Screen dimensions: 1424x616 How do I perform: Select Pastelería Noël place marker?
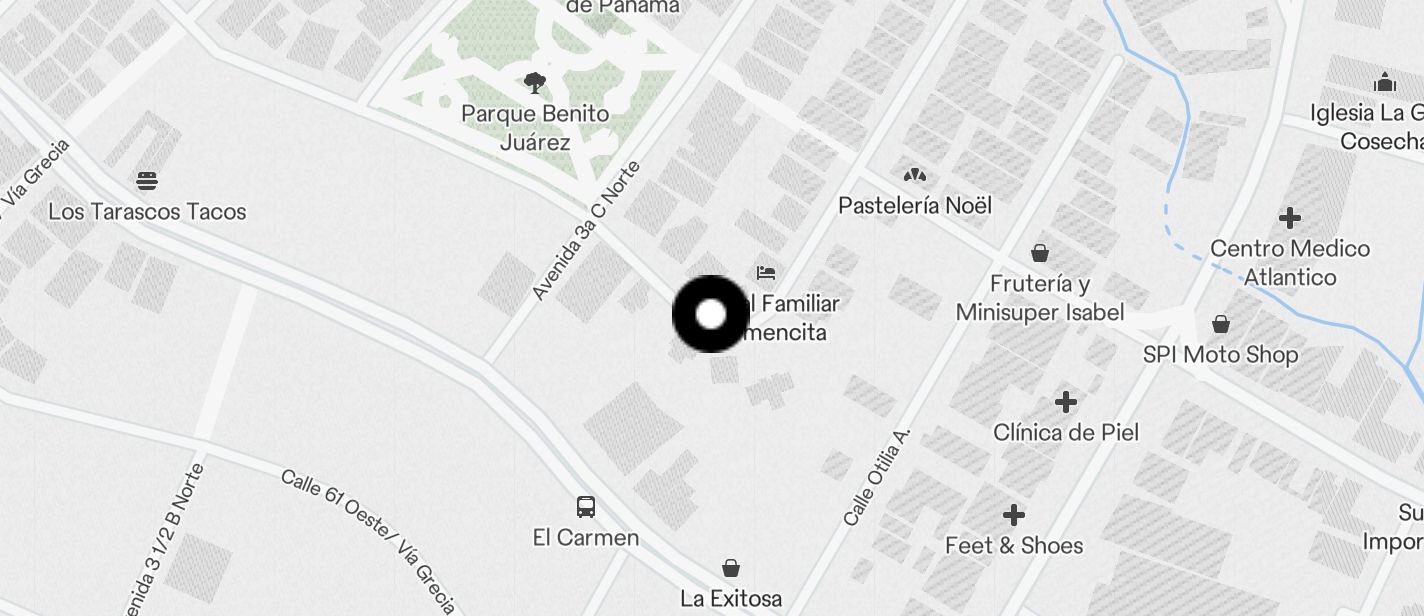pyautogui.click(x=914, y=176)
